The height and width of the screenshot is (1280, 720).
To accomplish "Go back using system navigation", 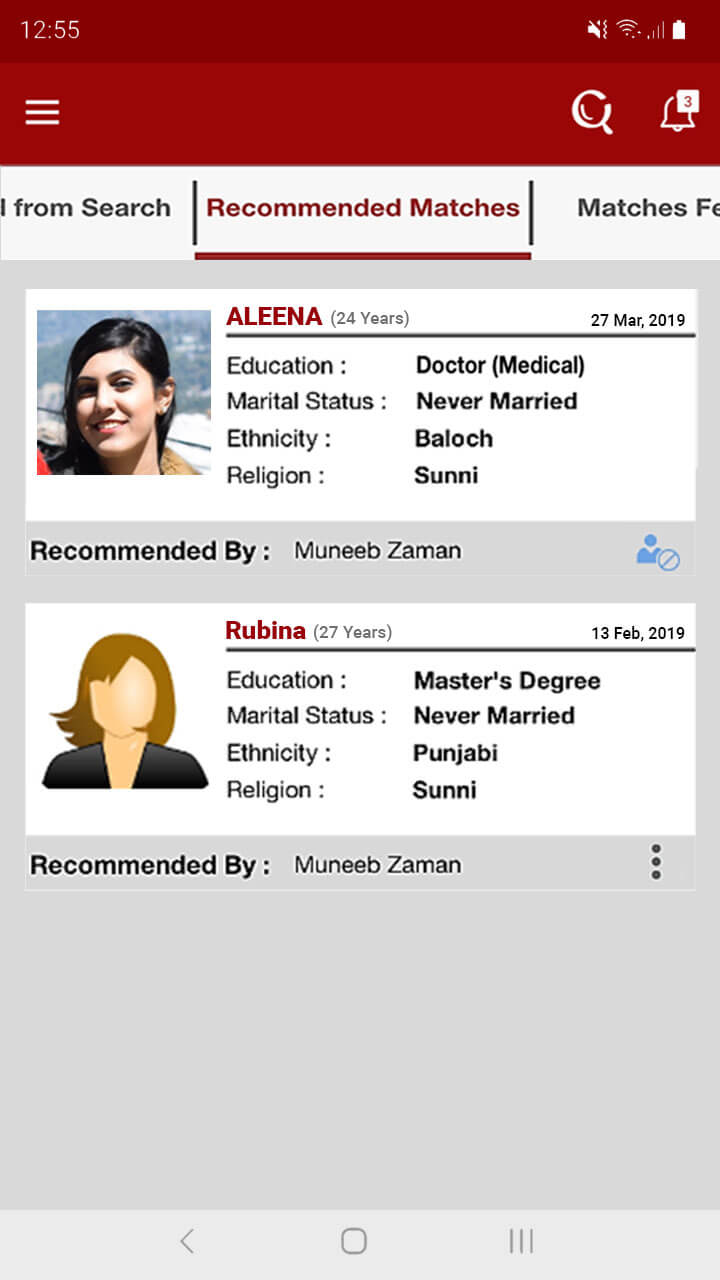I will pos(186,1241).
